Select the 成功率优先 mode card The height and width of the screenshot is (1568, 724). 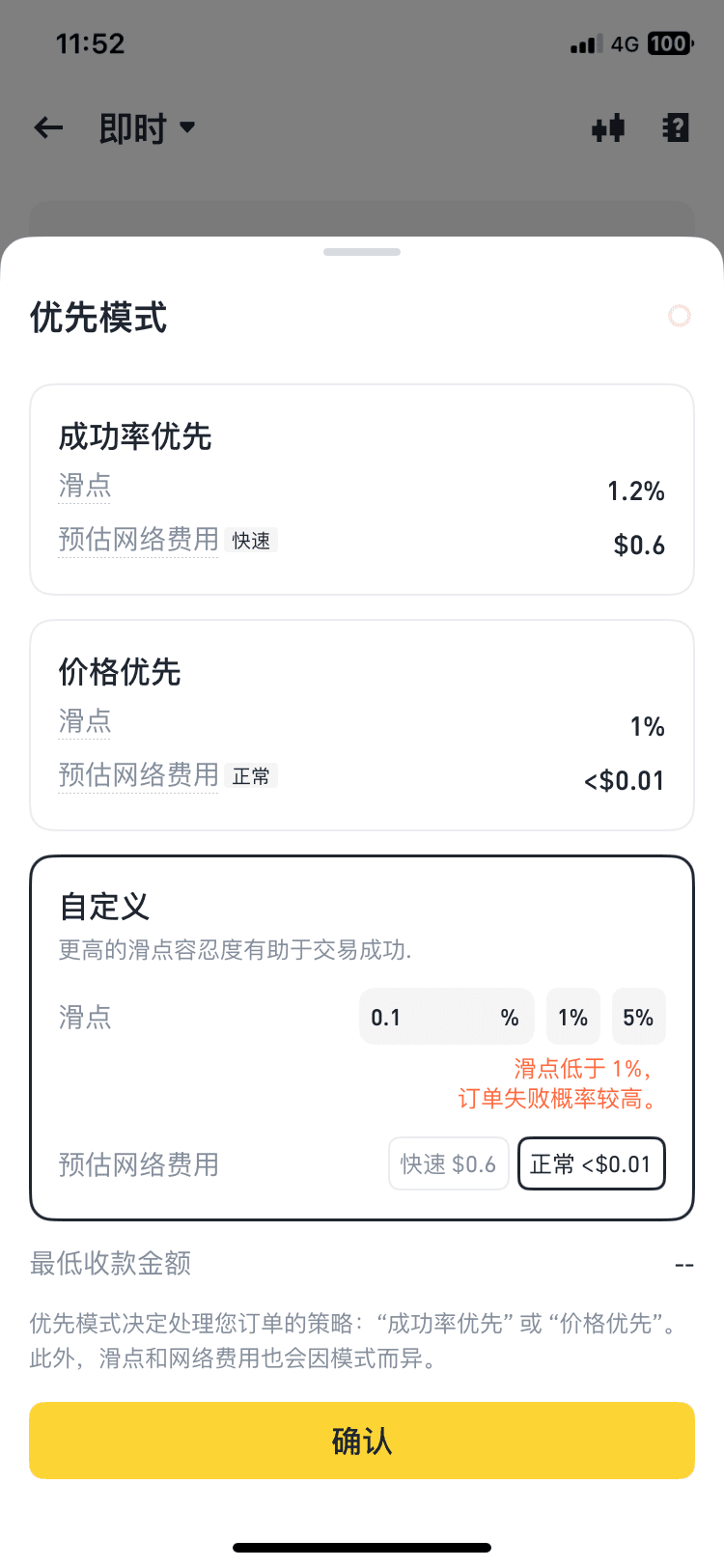click(x=362, y=490)
